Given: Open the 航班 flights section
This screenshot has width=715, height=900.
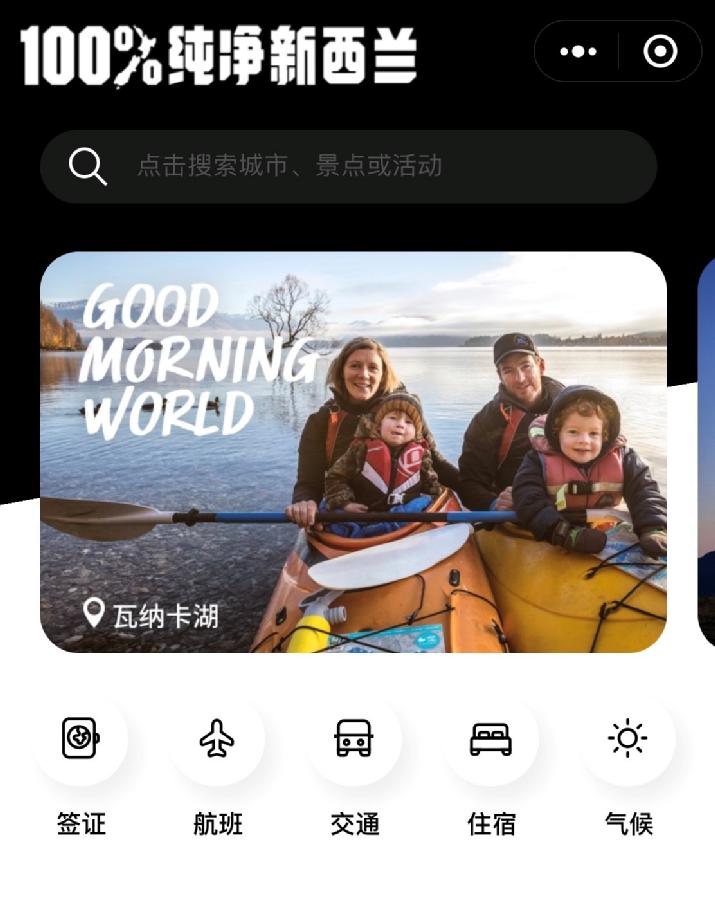Looking at the screenshot, I should 217,740.
